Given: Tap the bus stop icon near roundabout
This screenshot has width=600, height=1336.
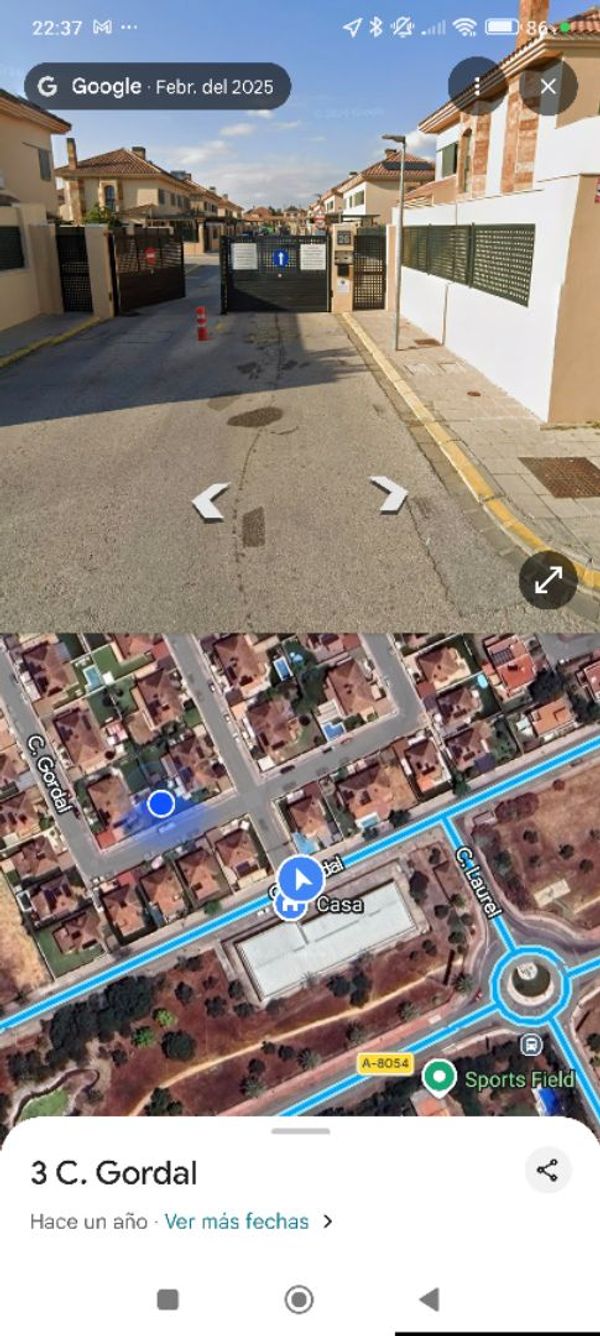Looking at the screenshot, I should [531, 1045].
